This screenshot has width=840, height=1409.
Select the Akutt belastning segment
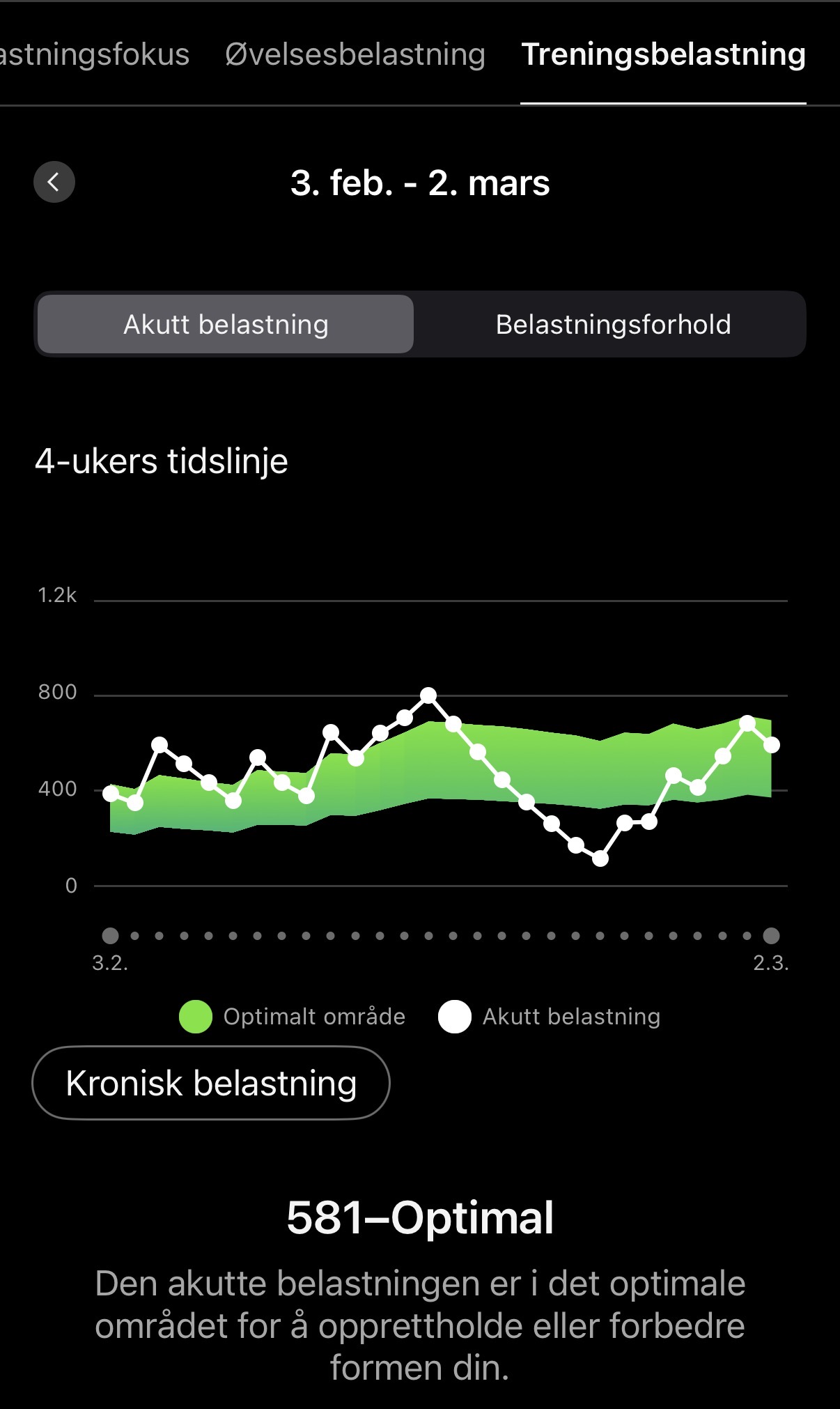pos(226,325)
